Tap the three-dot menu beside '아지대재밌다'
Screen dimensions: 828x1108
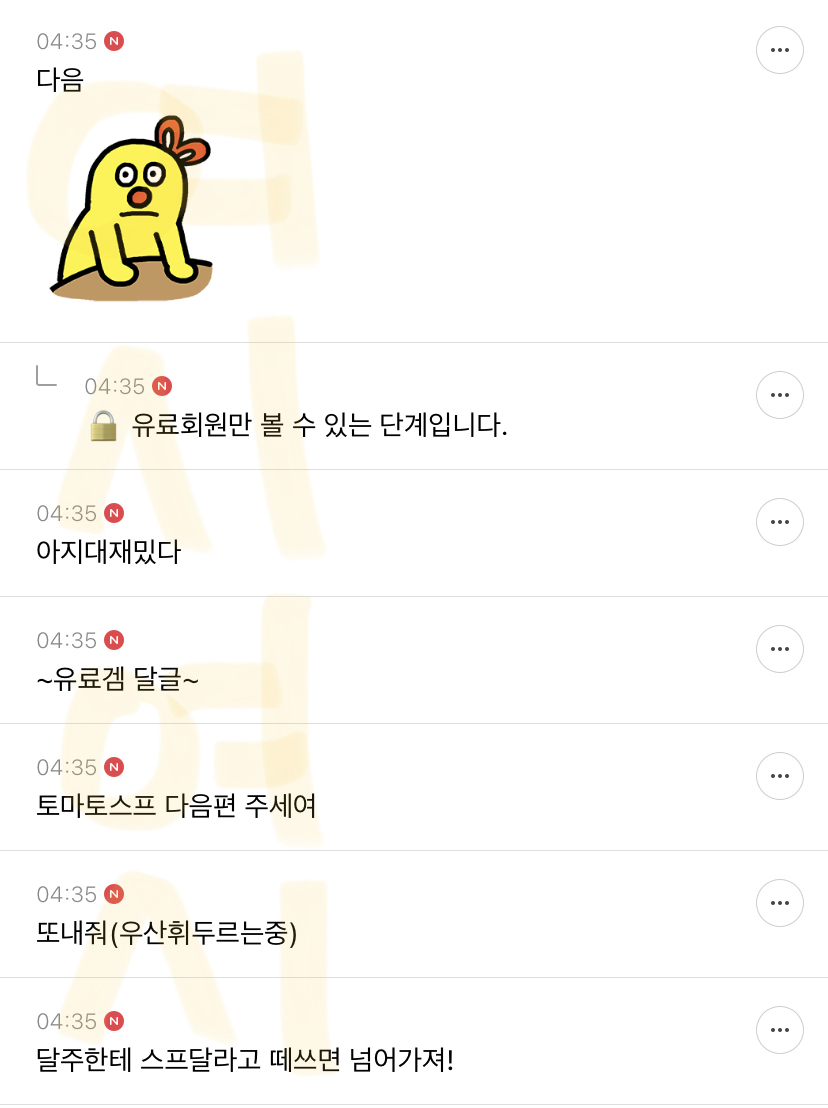779,522
